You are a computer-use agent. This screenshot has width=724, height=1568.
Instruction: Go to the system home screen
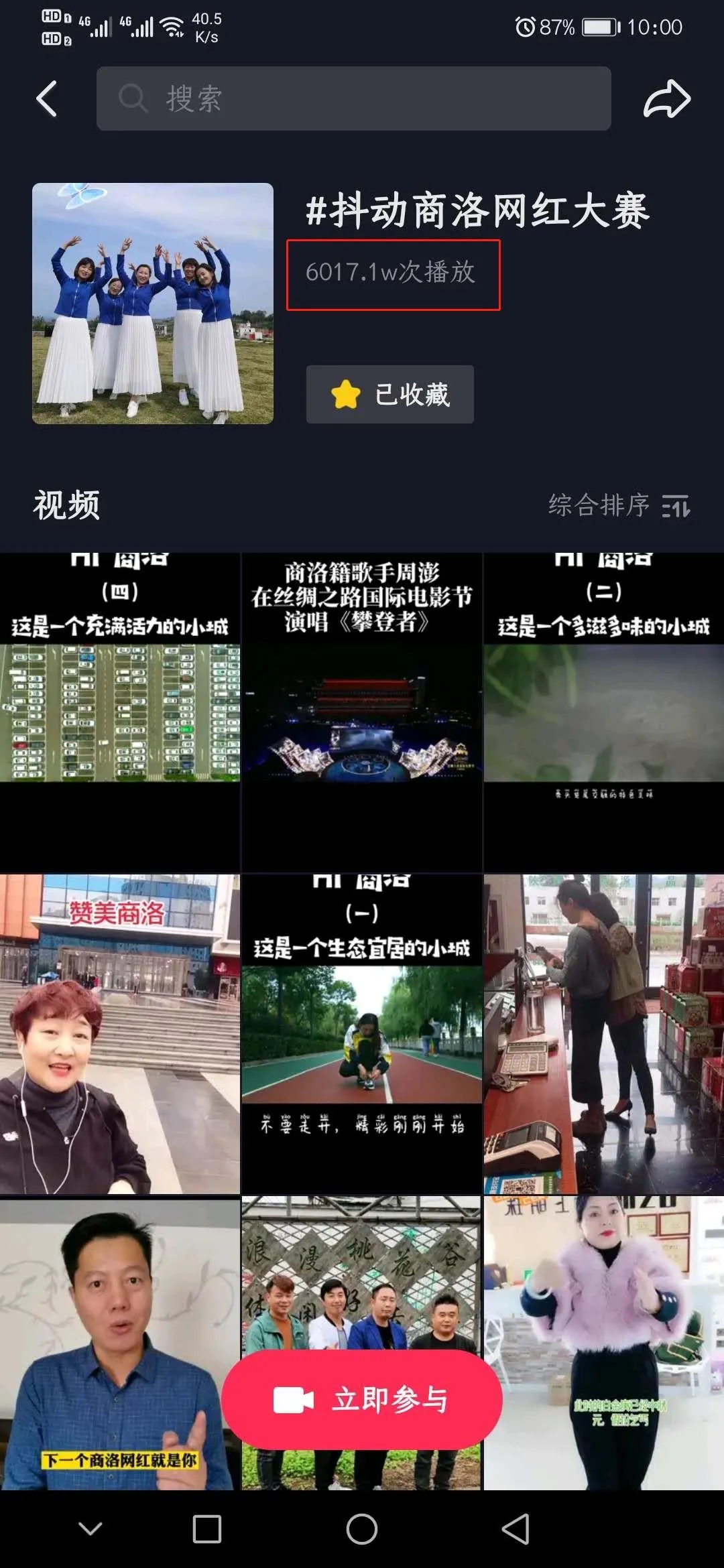tap(361, 1529)
